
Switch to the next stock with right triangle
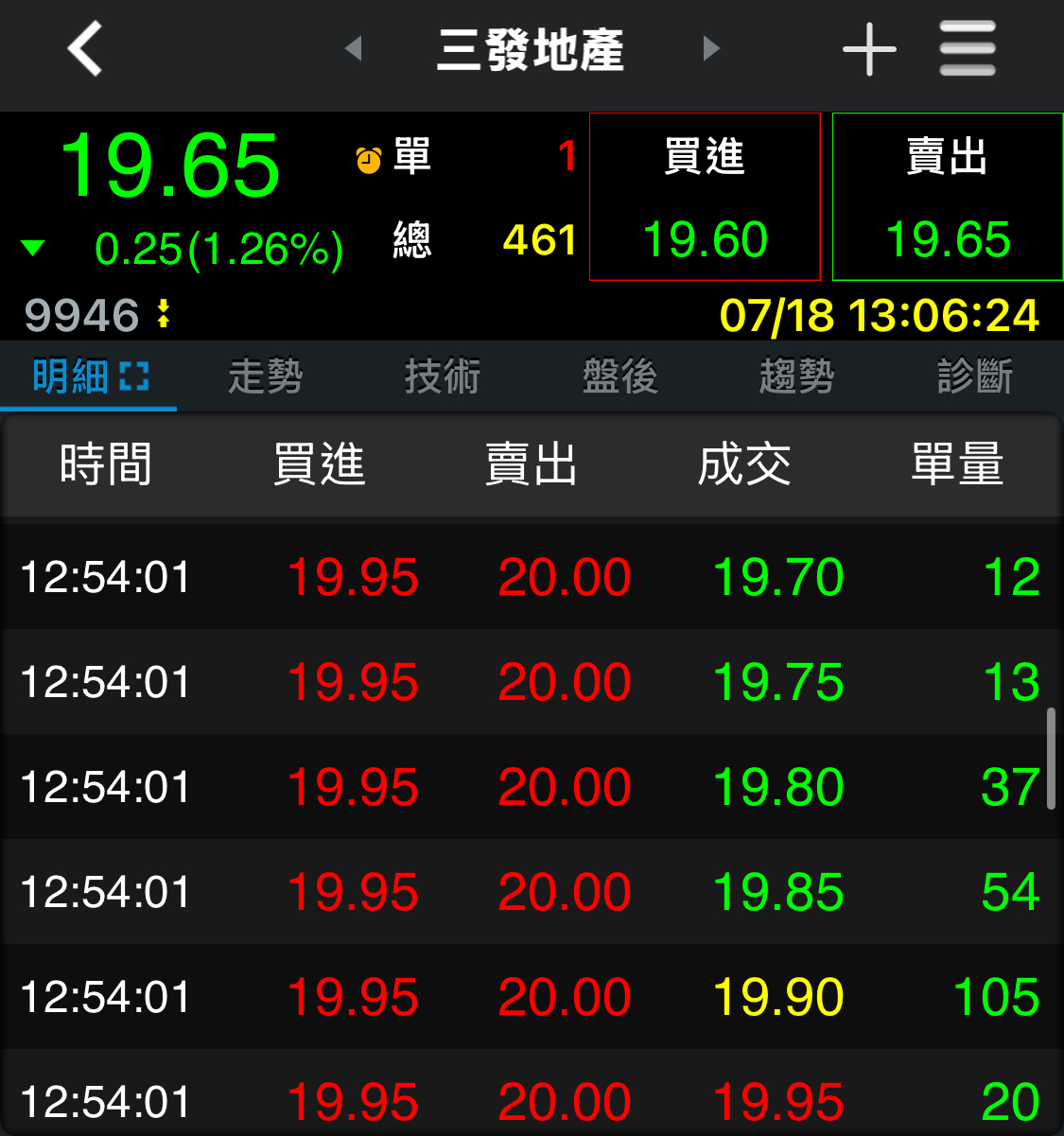click(x=711, y=48)
